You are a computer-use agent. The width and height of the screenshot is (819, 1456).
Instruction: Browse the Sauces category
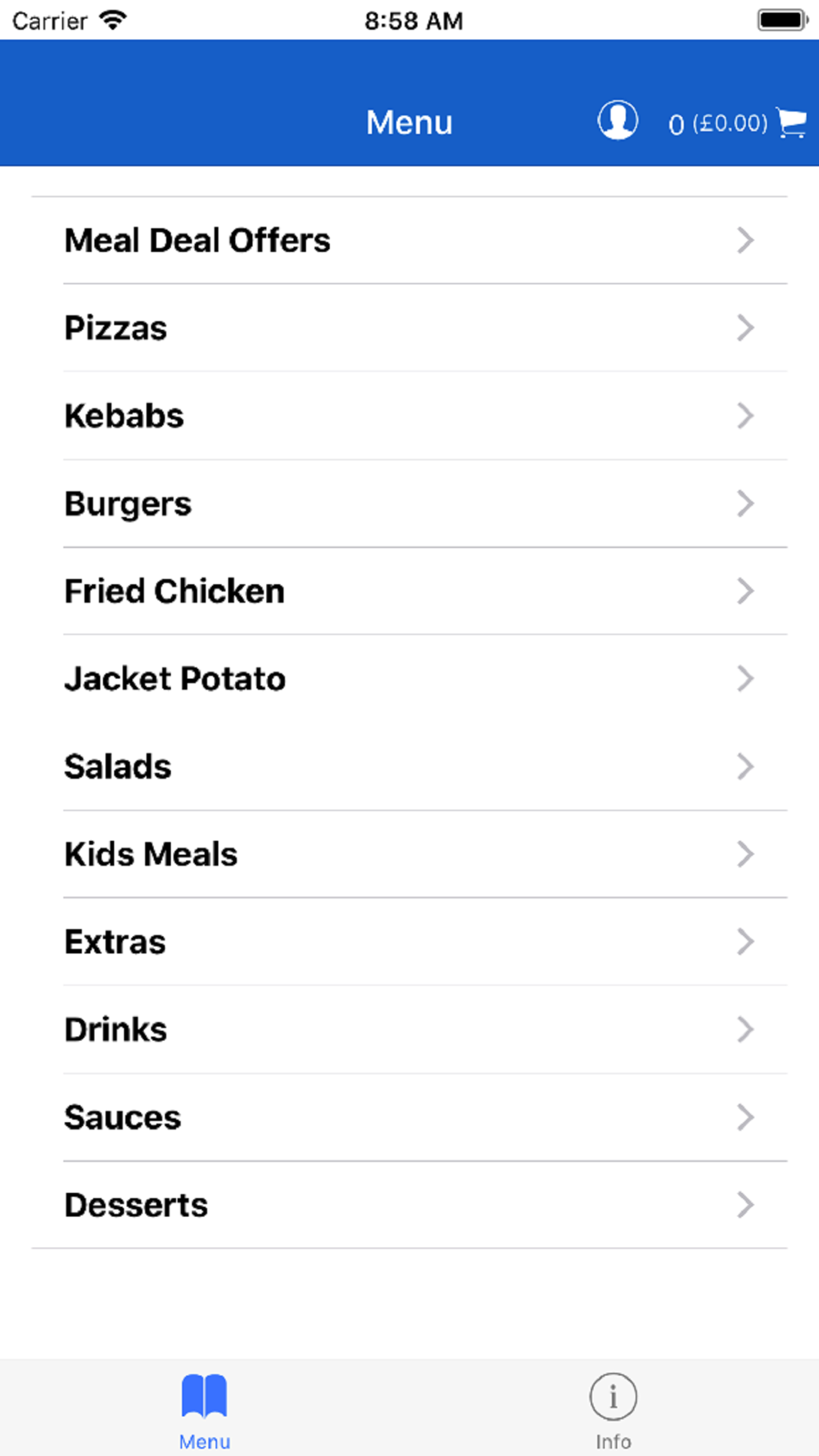click(x=409, y=1117)
